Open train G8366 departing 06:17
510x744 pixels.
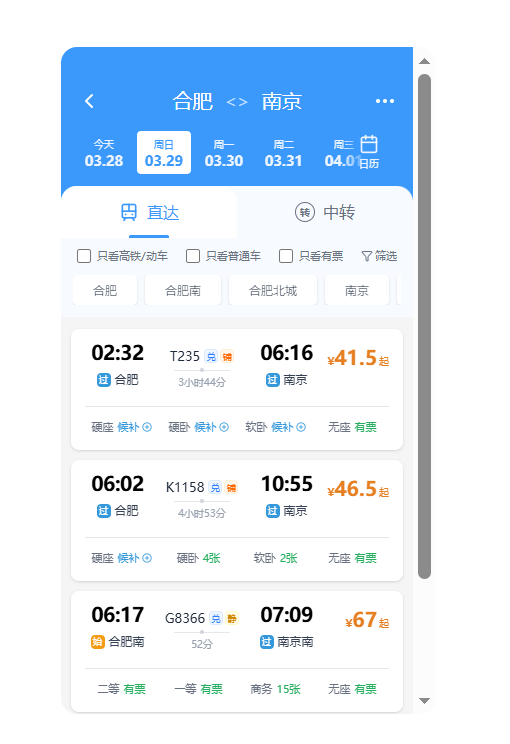(x=237, y=651)
